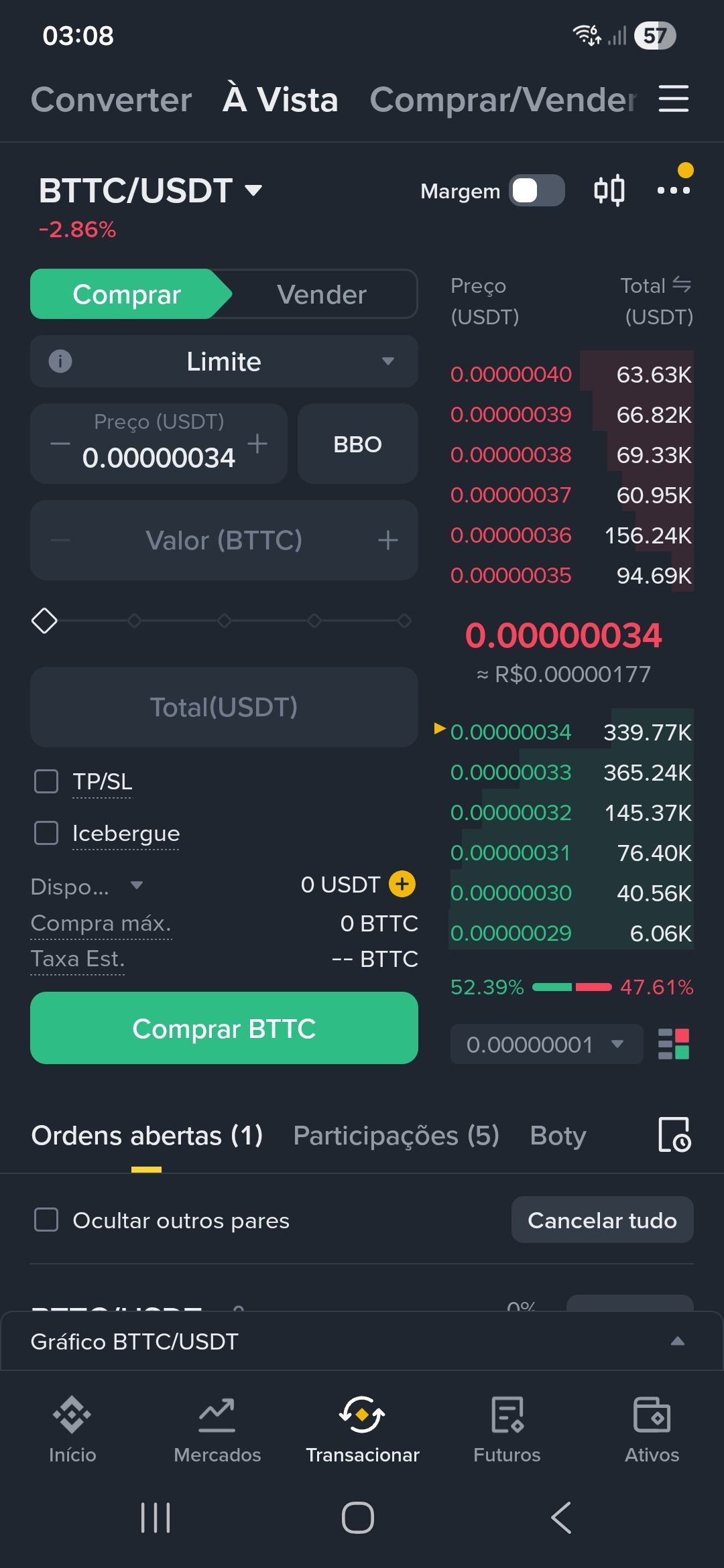Open the Limite order type dropdown

pos(224,361)
